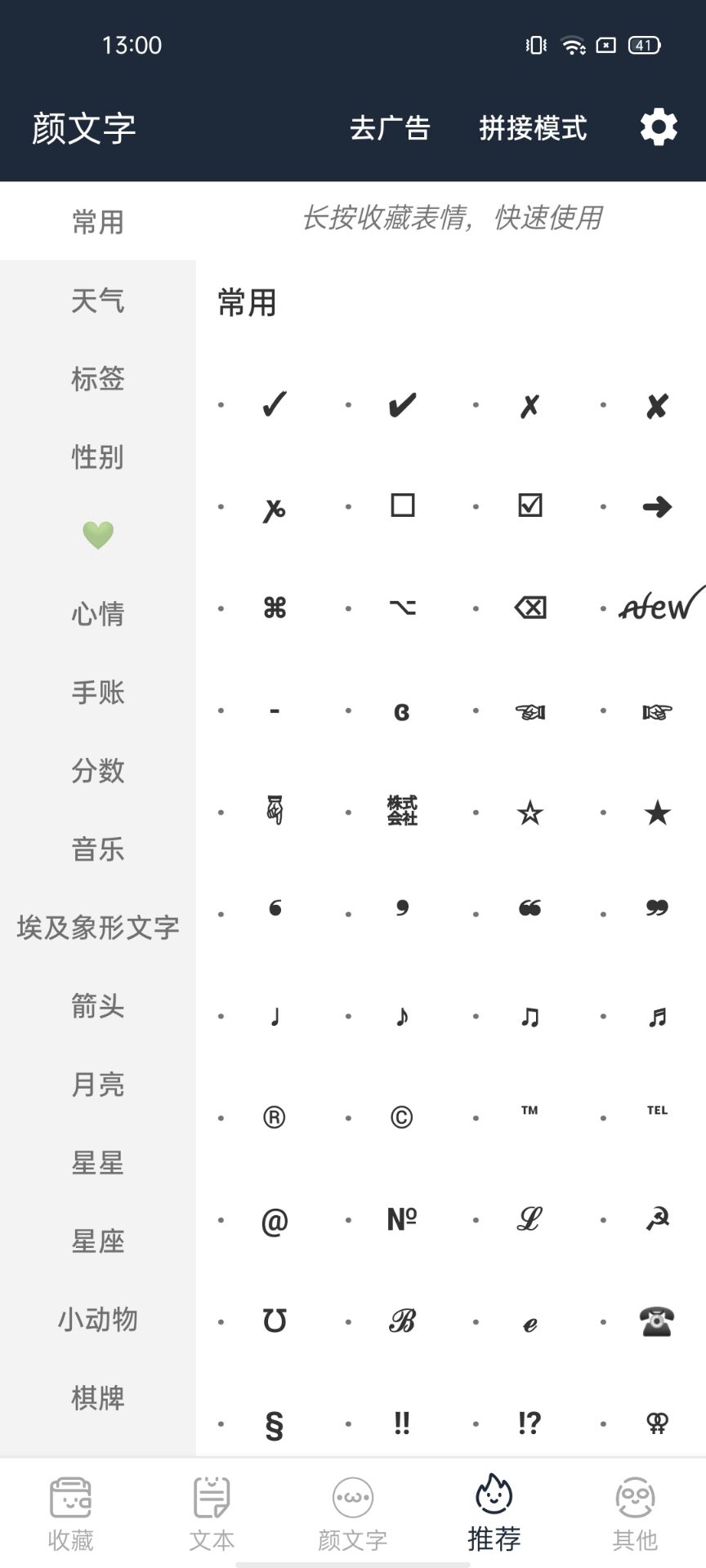This screenshot has width=706, height=1568.
Task: Open the 其他 tab
Action: tap(635, 1513)
